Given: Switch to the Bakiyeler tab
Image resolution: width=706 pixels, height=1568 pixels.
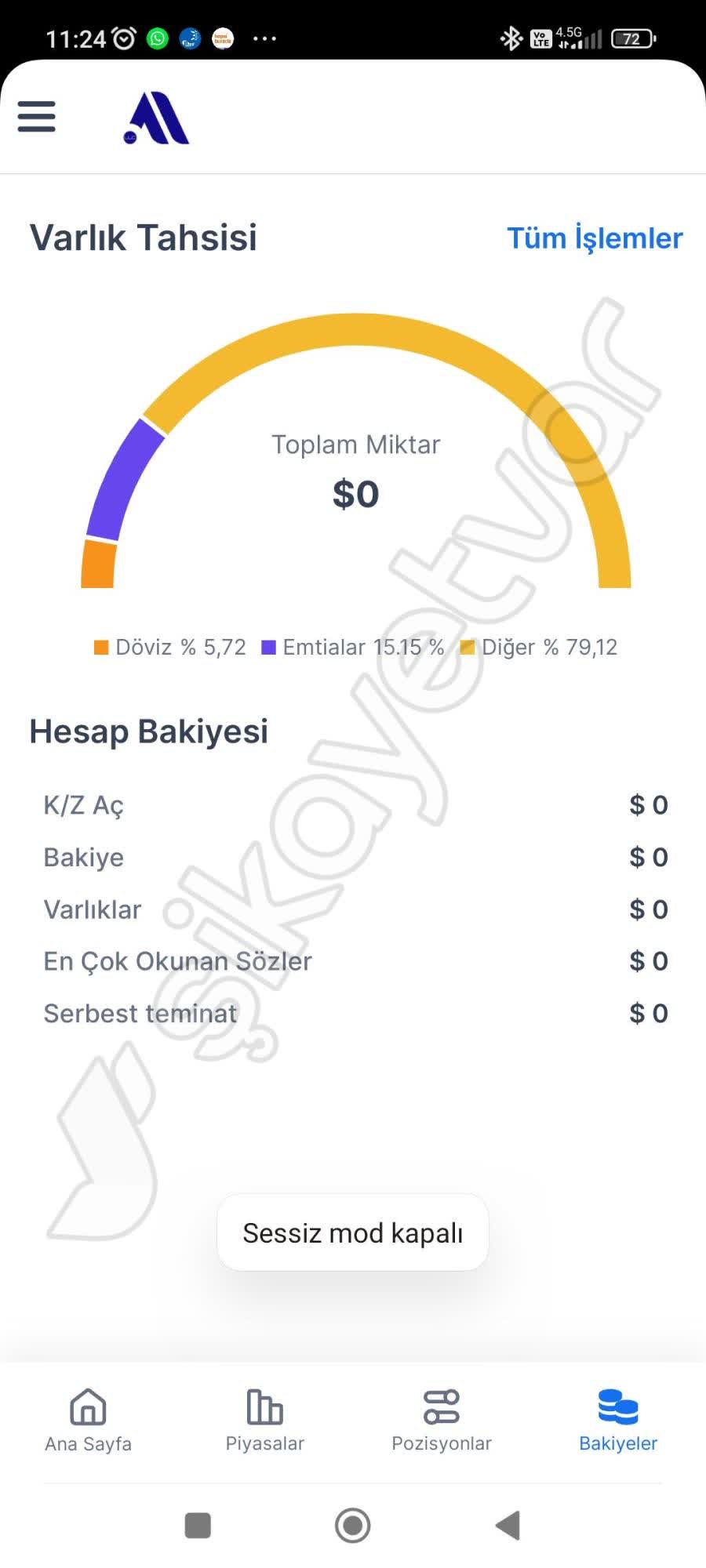Looking at the screenshot, I should coord(619,1421).
